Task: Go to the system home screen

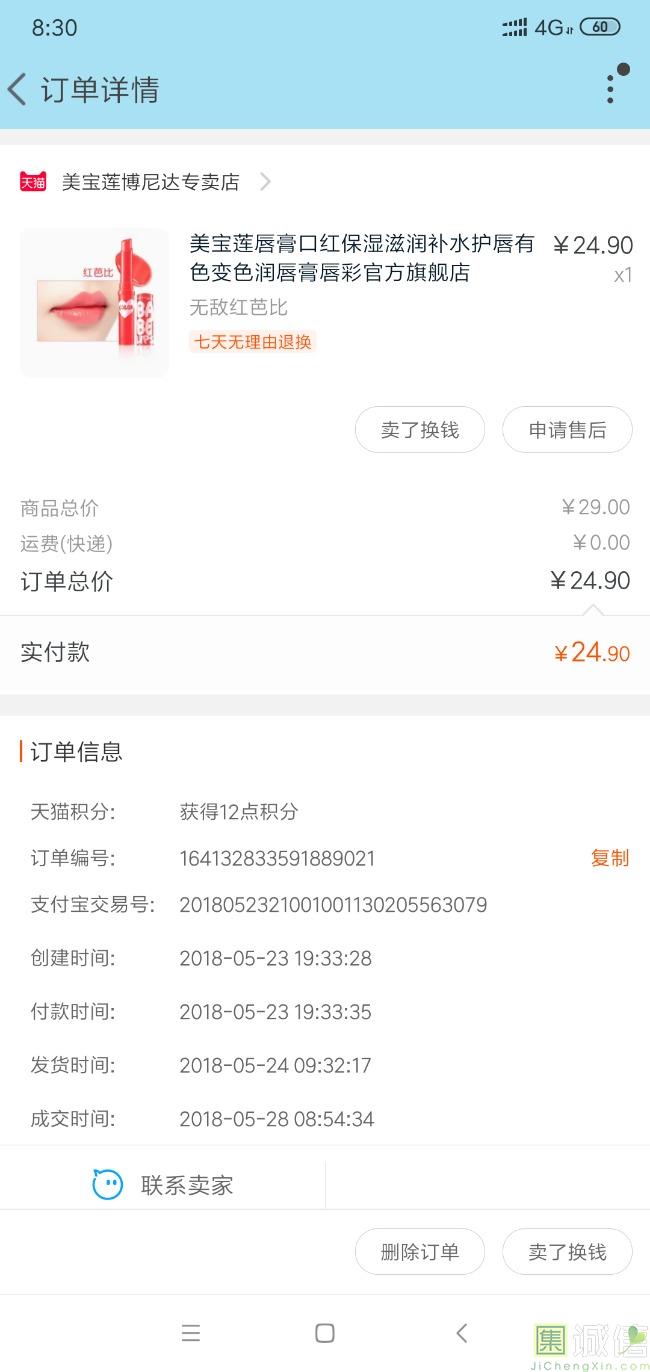Action: (325, 1333)
